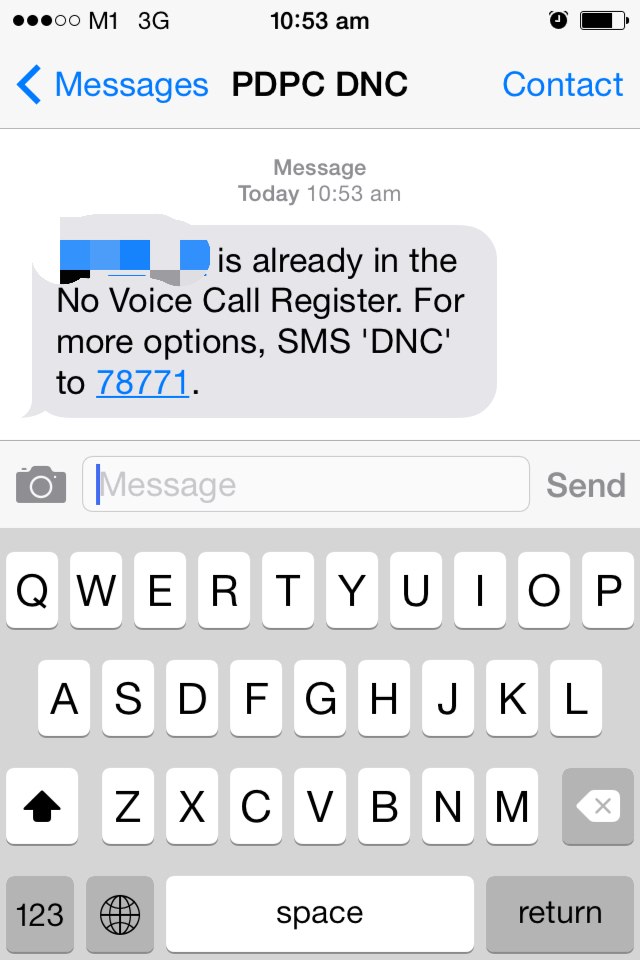Tap the shift key on keyboard
Screen dimensions: 640x960
point(40,806)
